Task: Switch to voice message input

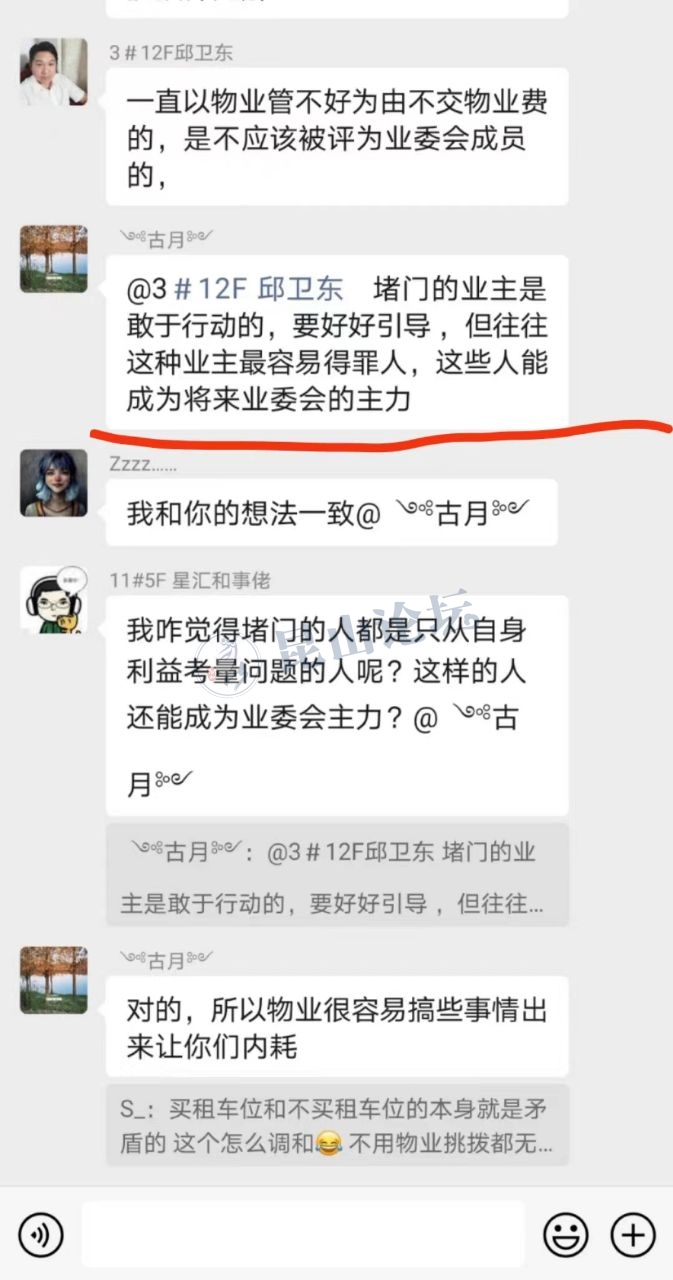Action: coord(41,1236)
